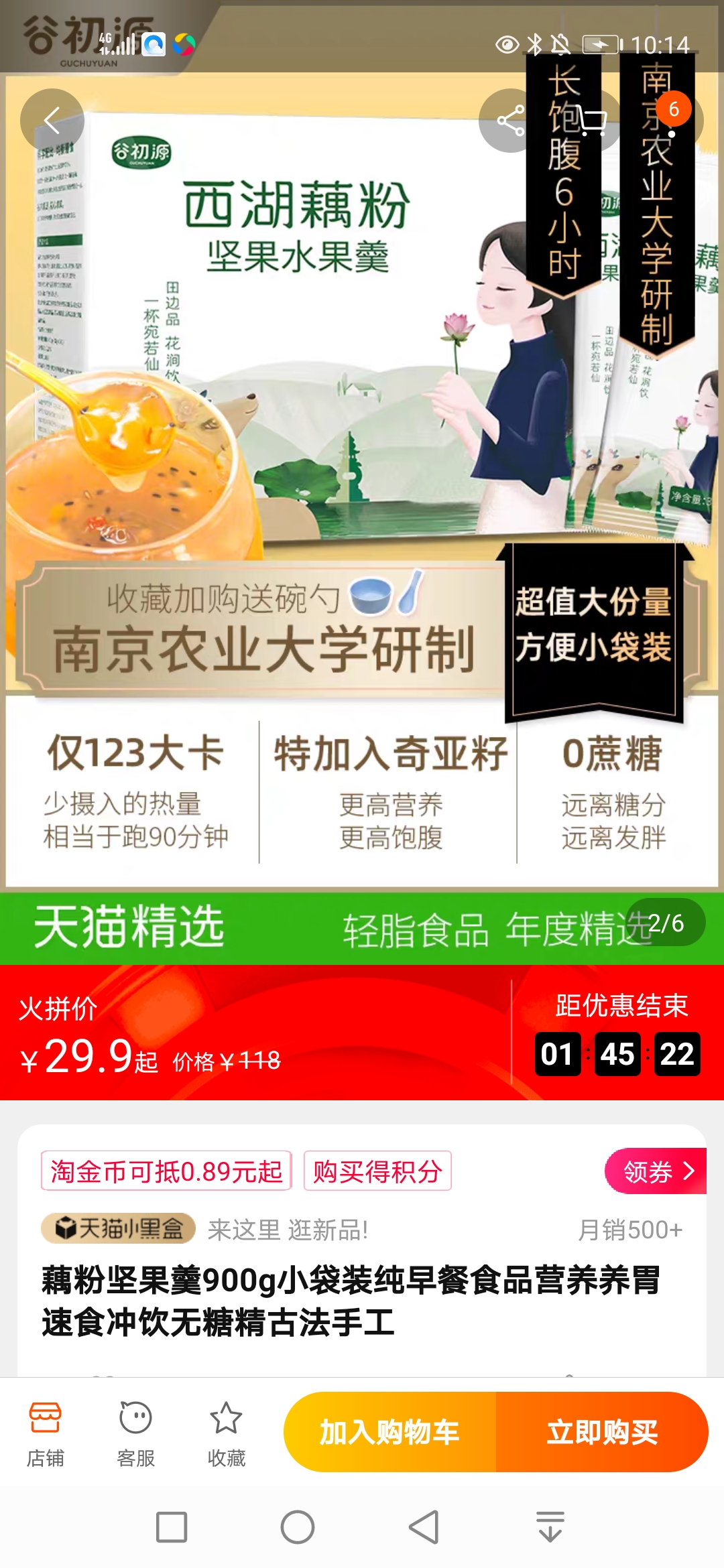Image resolution: width=724 pixels, height=1568 pixels.
Task: Open the 淘金币可抵0.89元起 promotion tag
Action: pos(166,1171)
